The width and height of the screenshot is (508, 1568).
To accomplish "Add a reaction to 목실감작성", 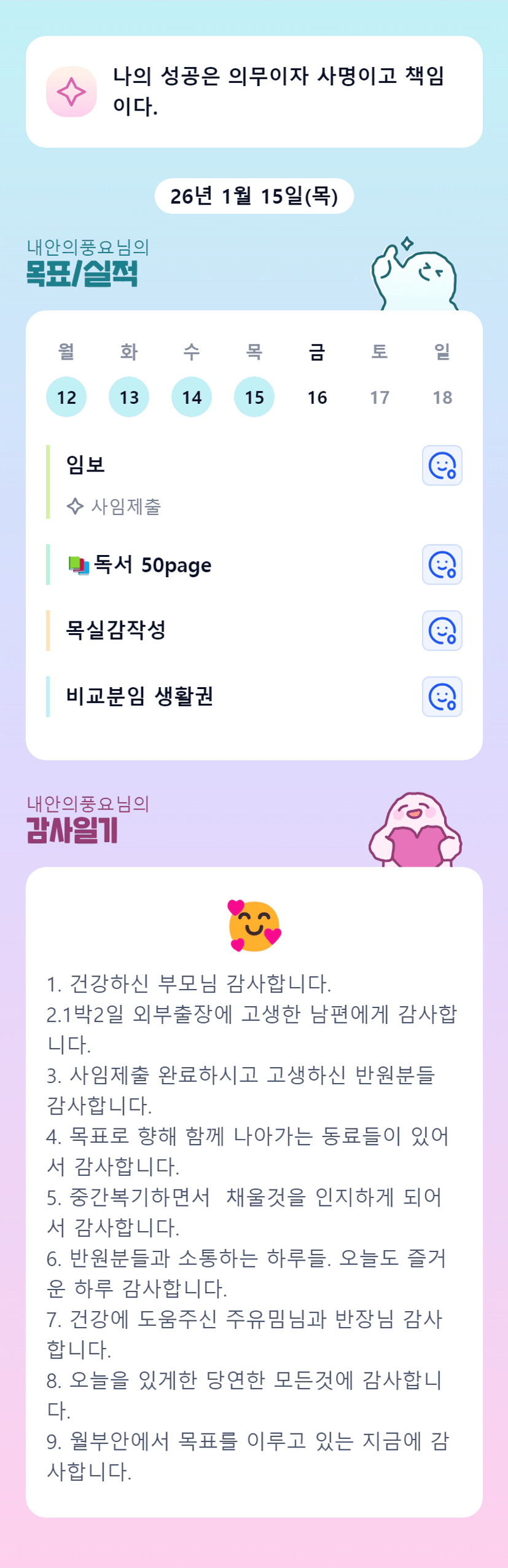I will point(442,631).
